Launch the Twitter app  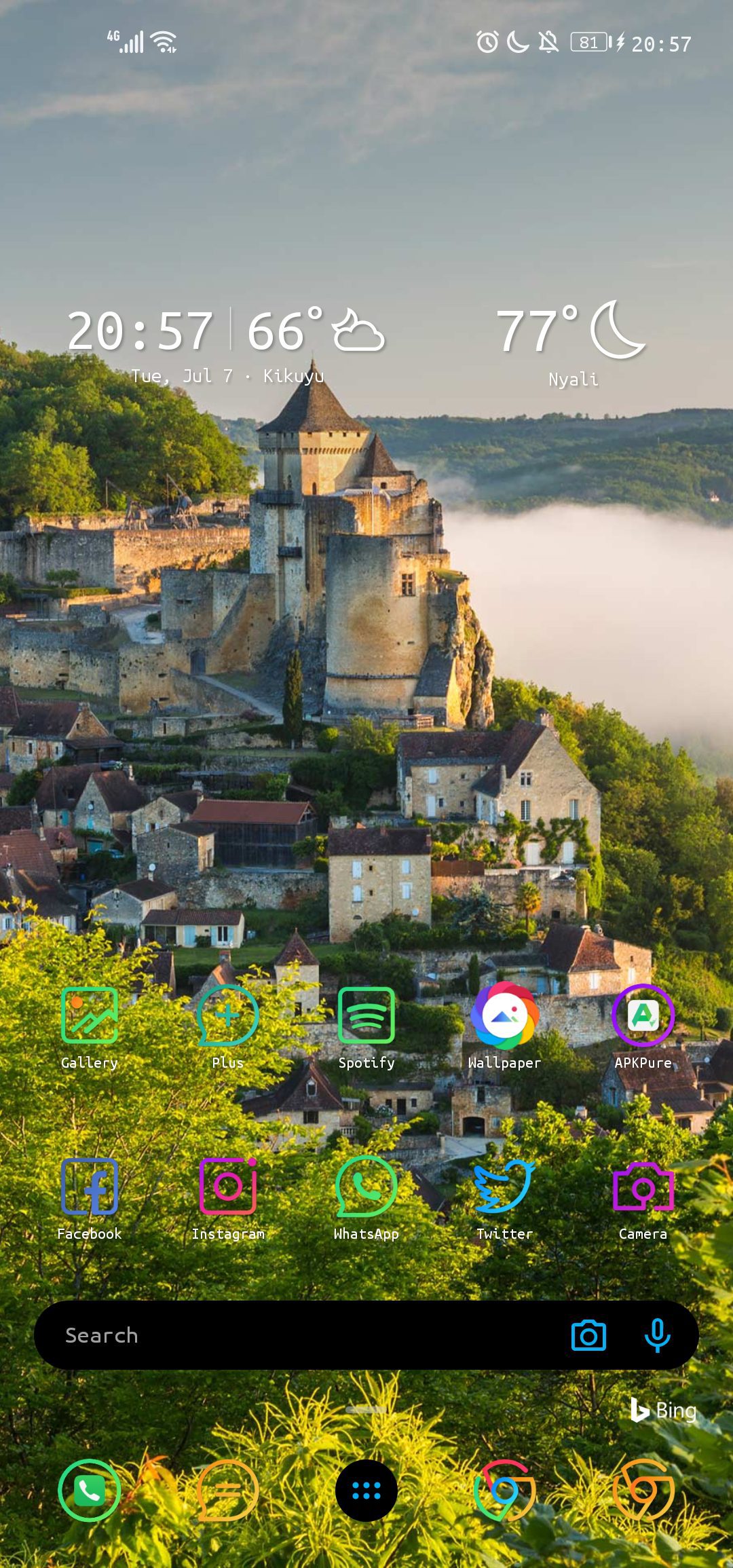[x=505, y=1187]
